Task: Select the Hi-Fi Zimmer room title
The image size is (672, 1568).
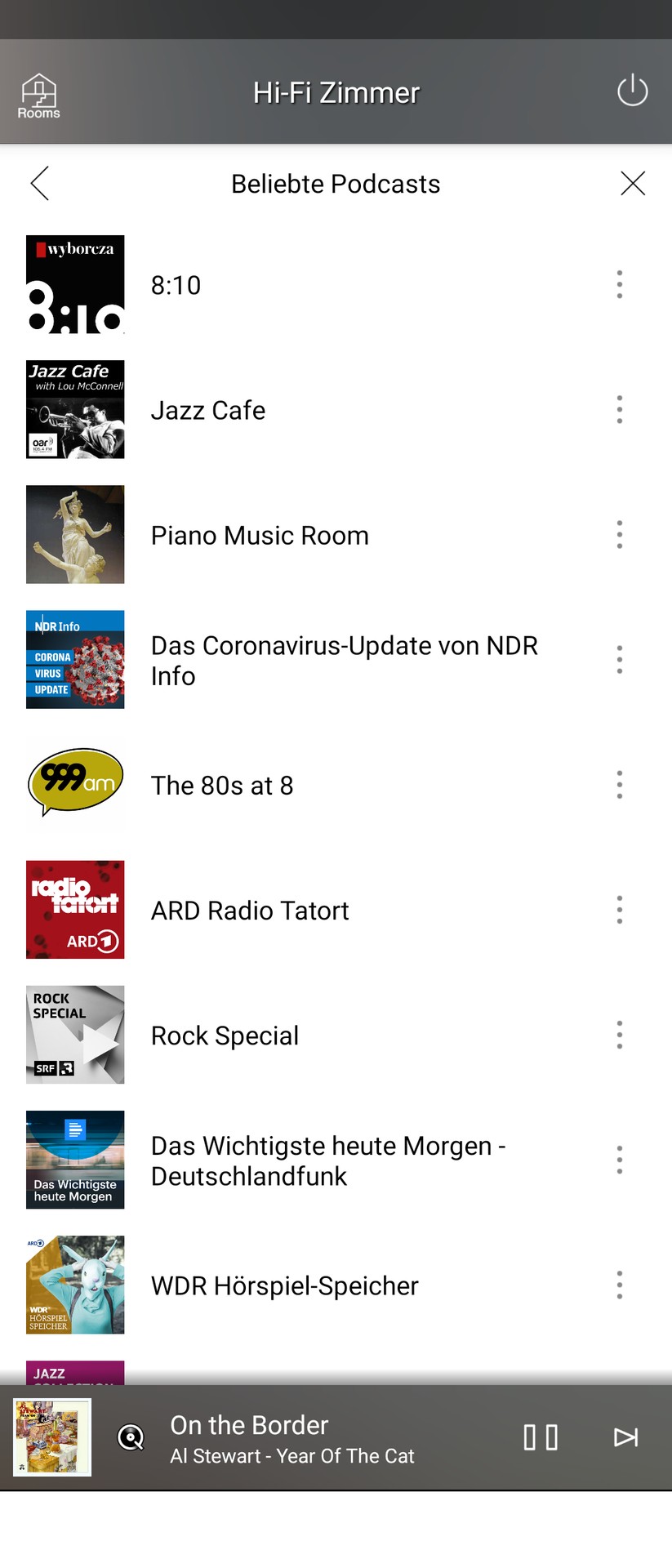Action: coord(336,92)
